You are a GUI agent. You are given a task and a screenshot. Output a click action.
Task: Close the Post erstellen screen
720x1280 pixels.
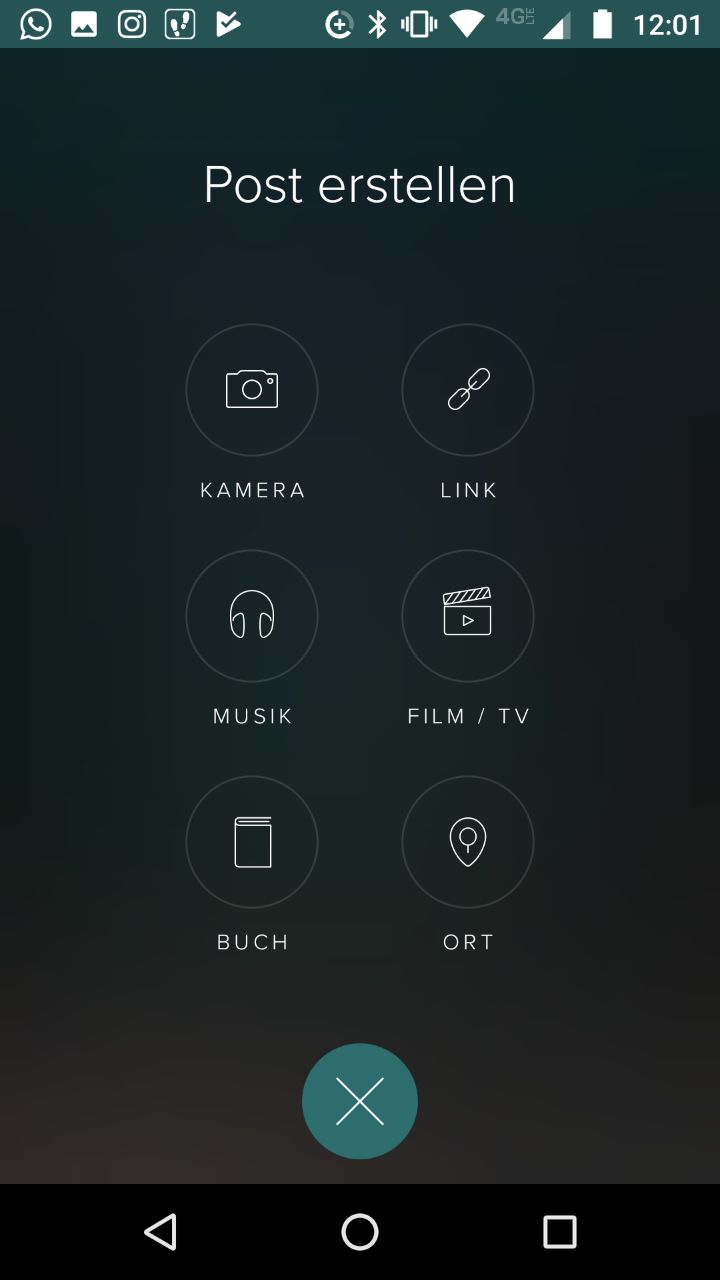360,1101
